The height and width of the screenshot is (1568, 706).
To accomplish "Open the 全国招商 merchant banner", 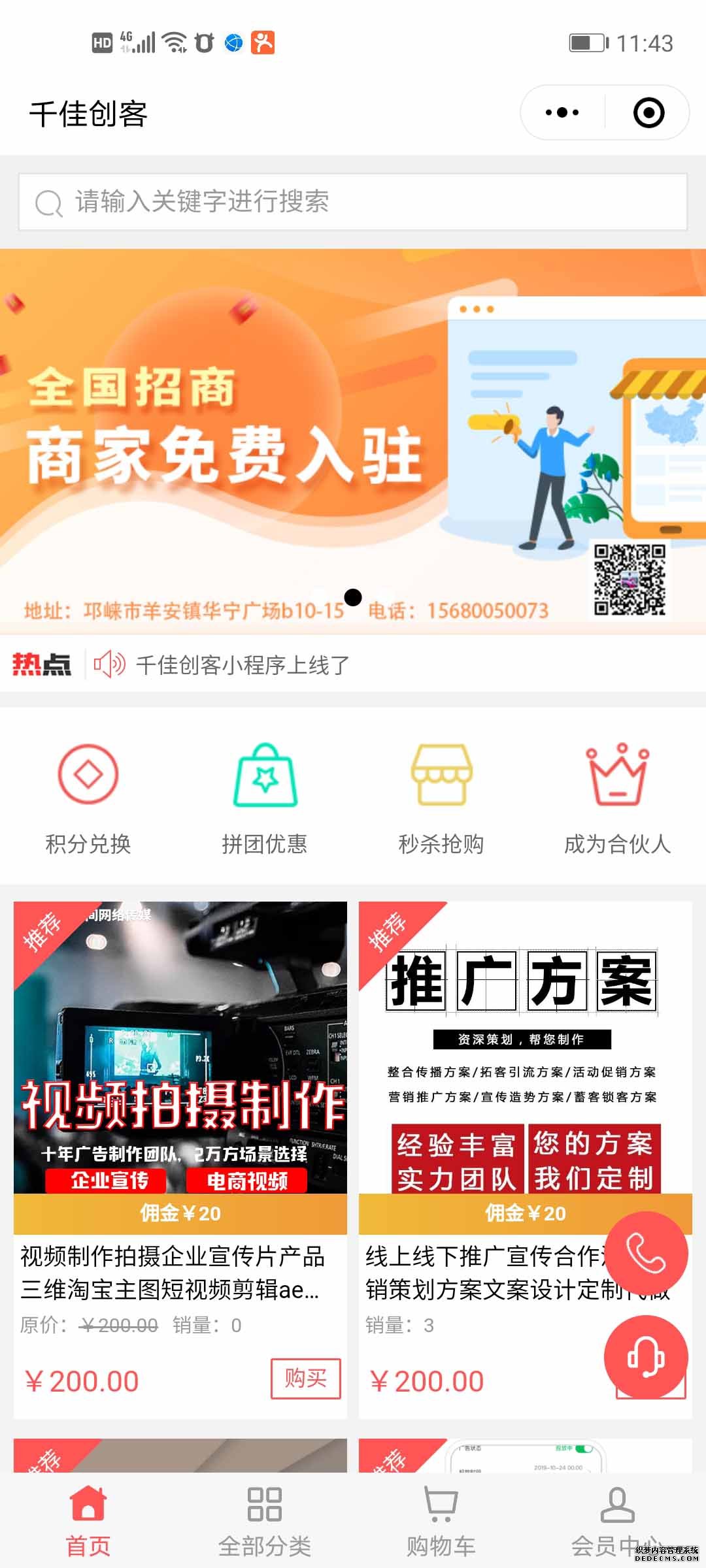I will [353, 441].
